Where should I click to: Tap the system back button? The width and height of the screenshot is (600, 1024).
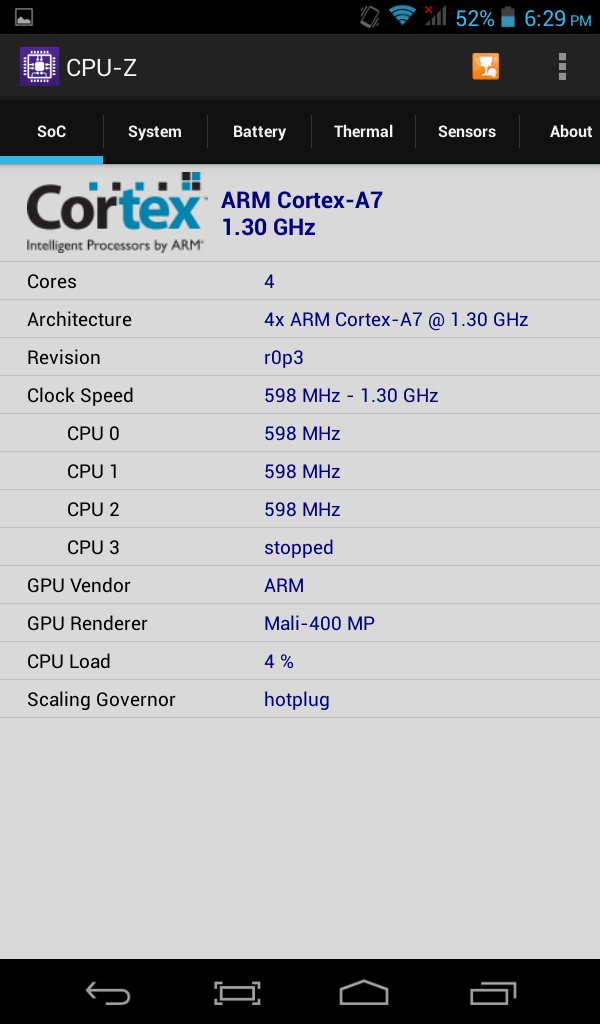pyautogui.click(x=108, y=992)
